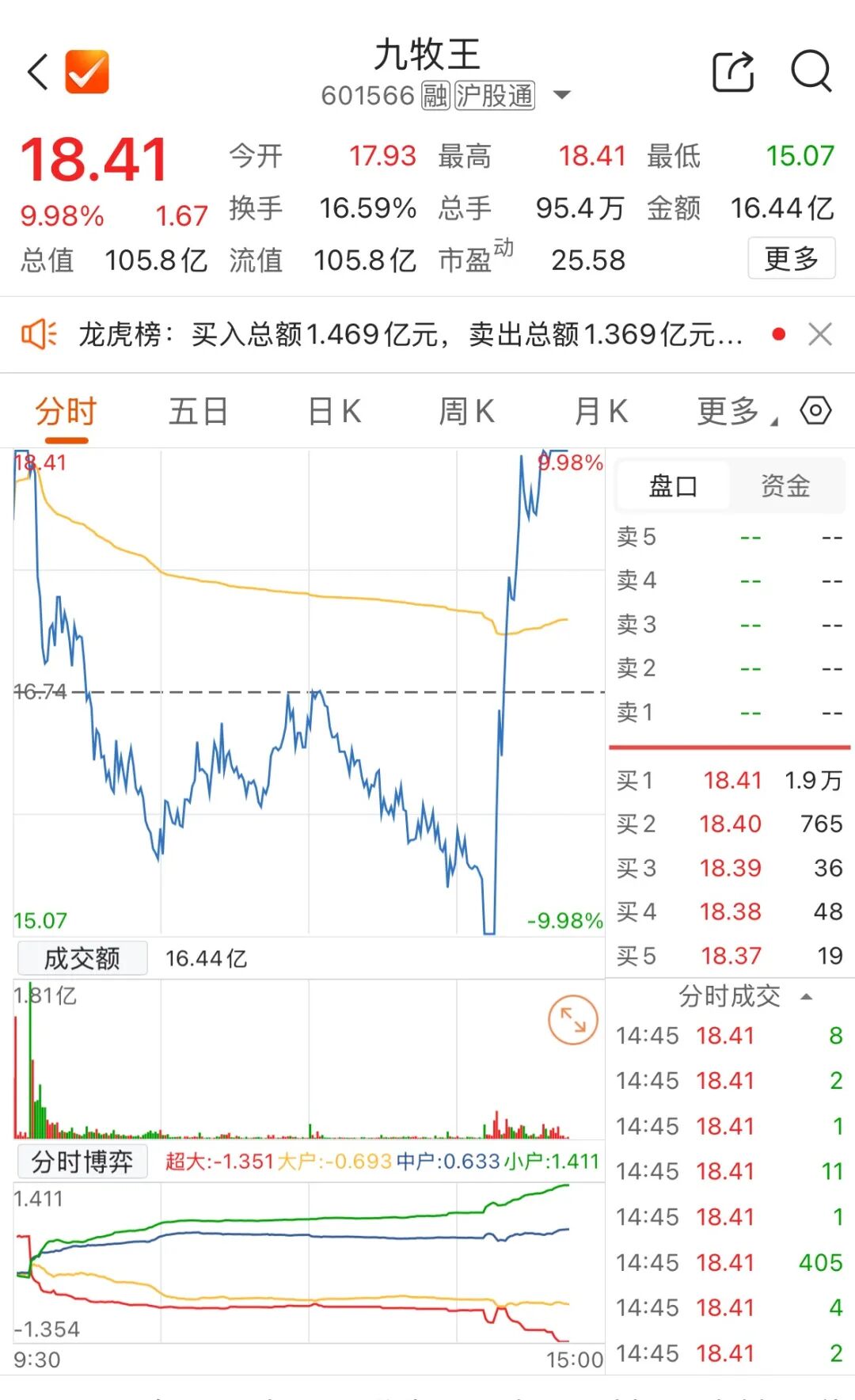Switch to the 日K chart tab

334,412
